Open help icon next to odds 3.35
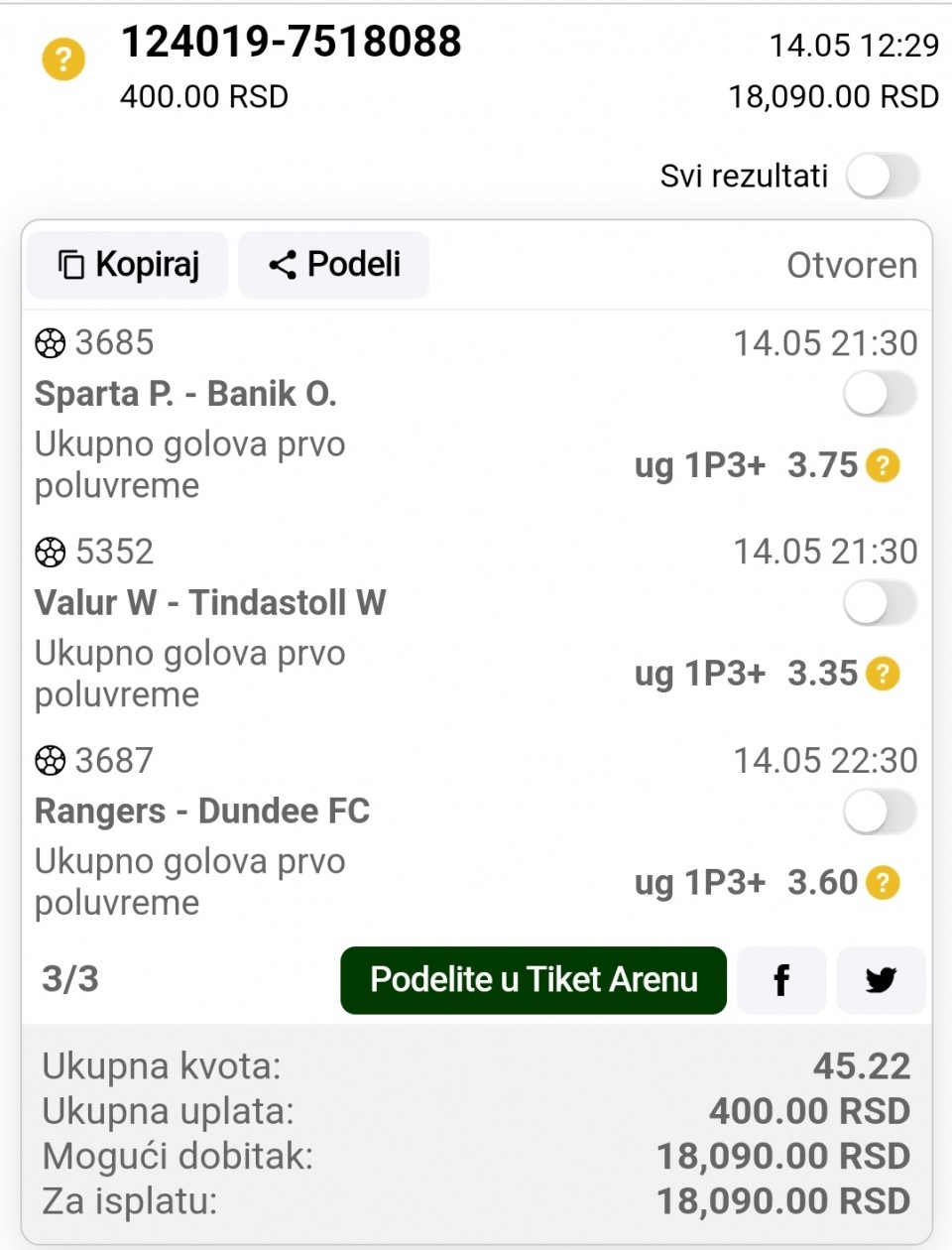 tap(883, 674)
